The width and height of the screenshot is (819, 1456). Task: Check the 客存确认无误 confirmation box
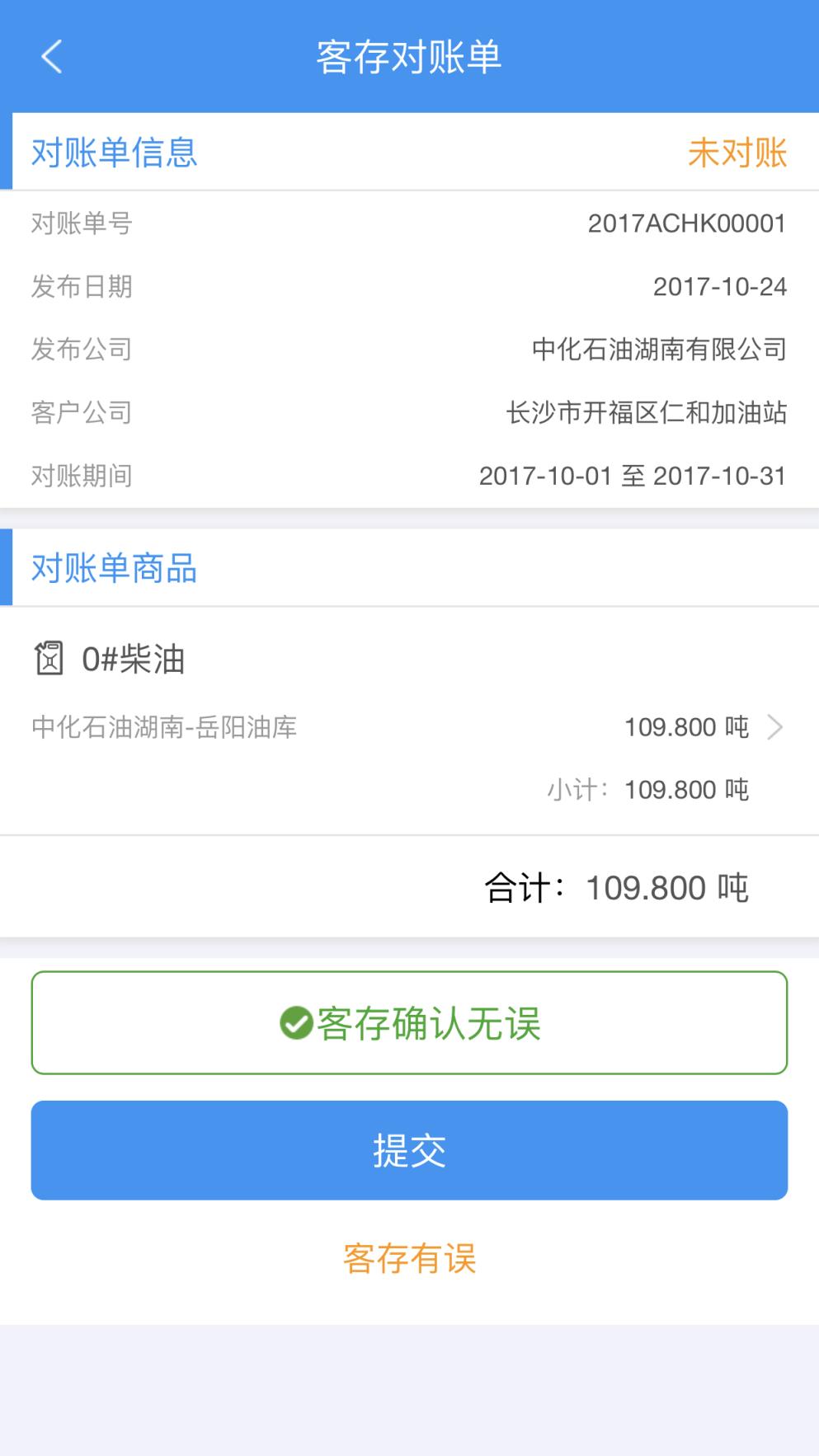[x=409, y=1022]
